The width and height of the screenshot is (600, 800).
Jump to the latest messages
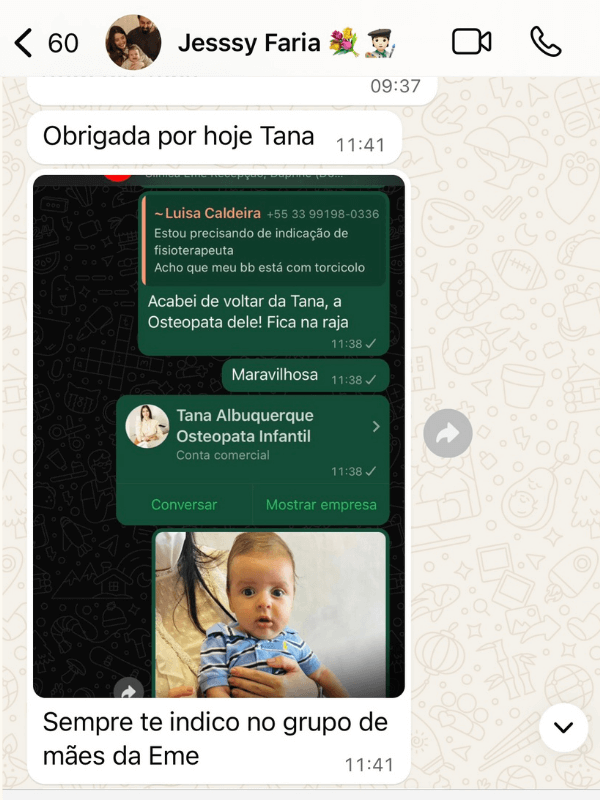coord(563,728)
